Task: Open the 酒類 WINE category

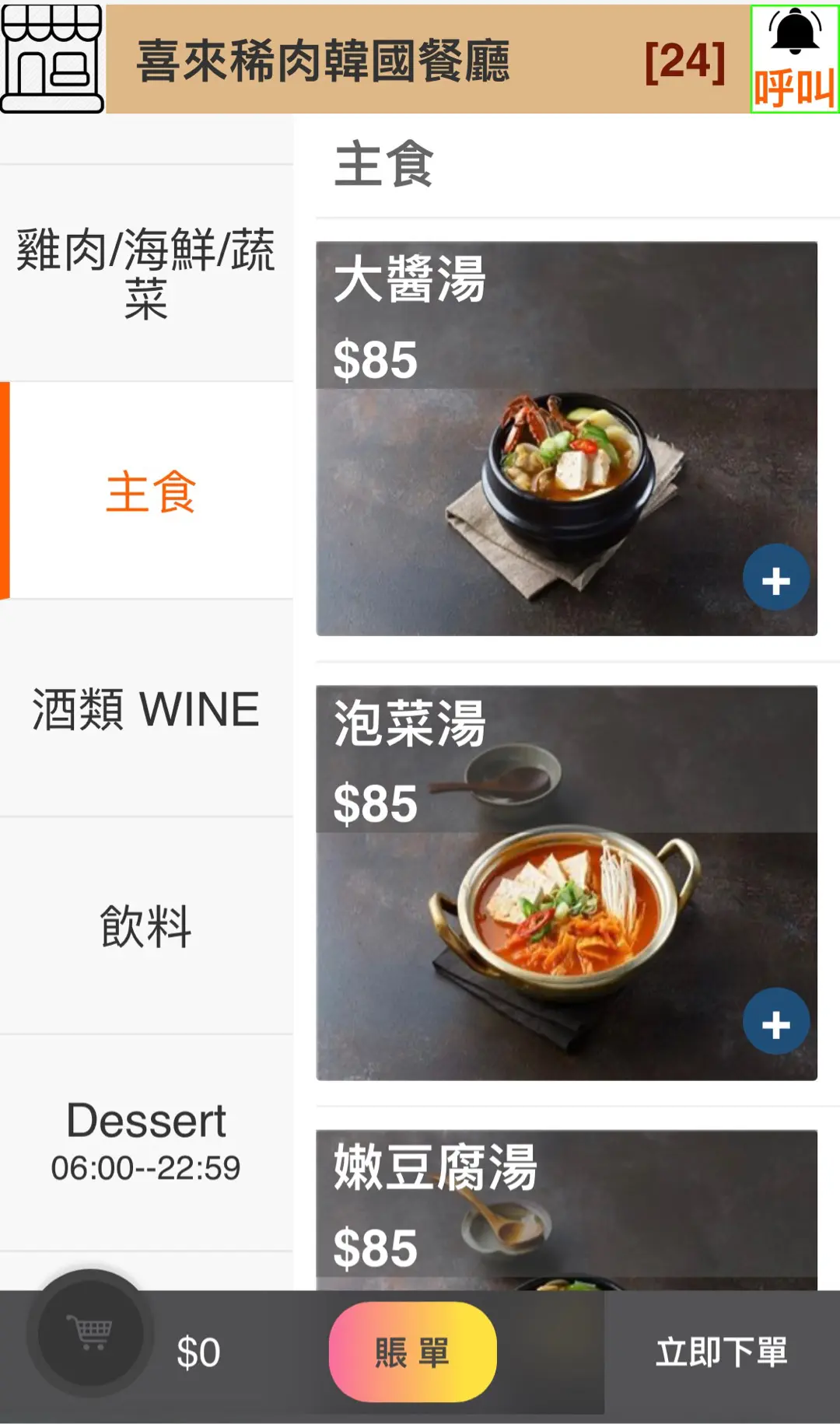Action: pos(146,709)
